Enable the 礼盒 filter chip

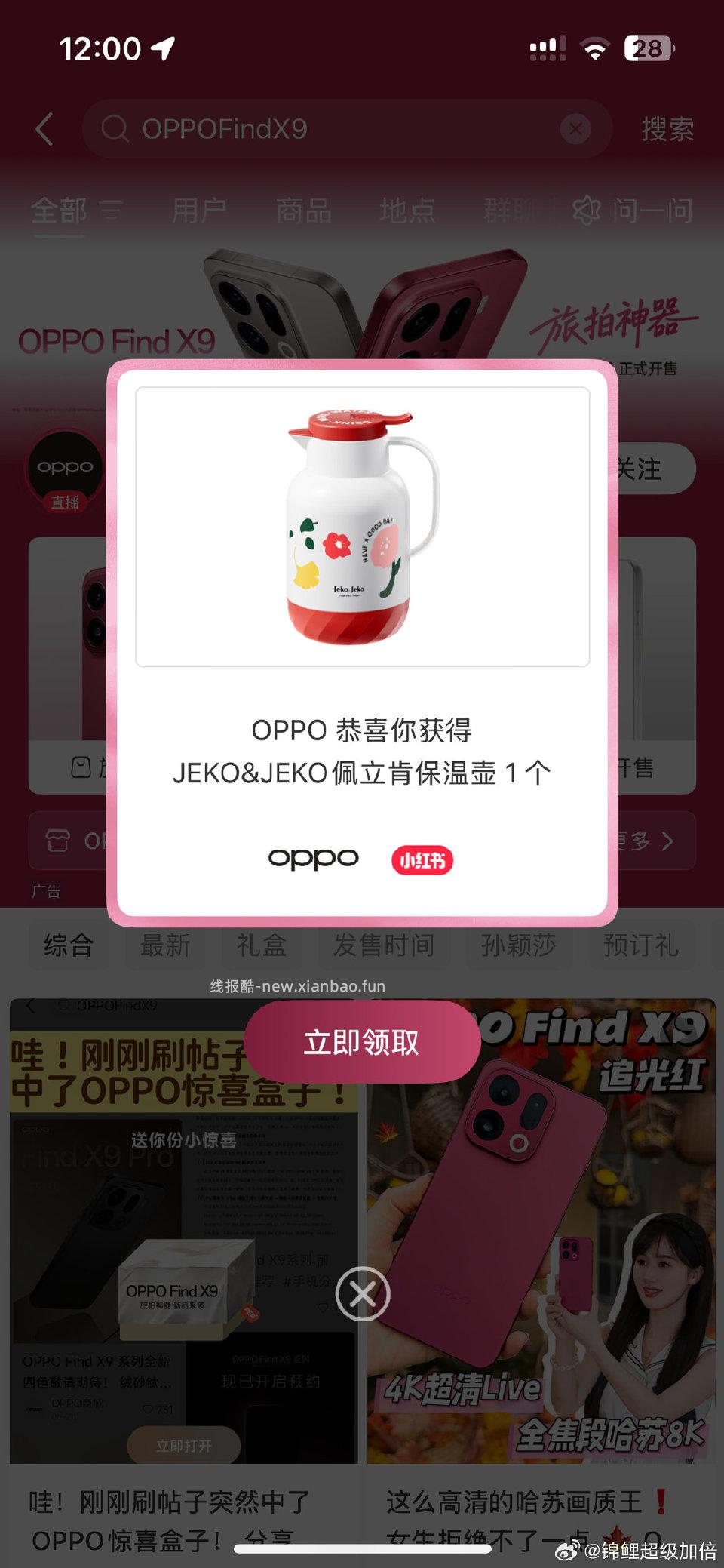tap(260, 945)
